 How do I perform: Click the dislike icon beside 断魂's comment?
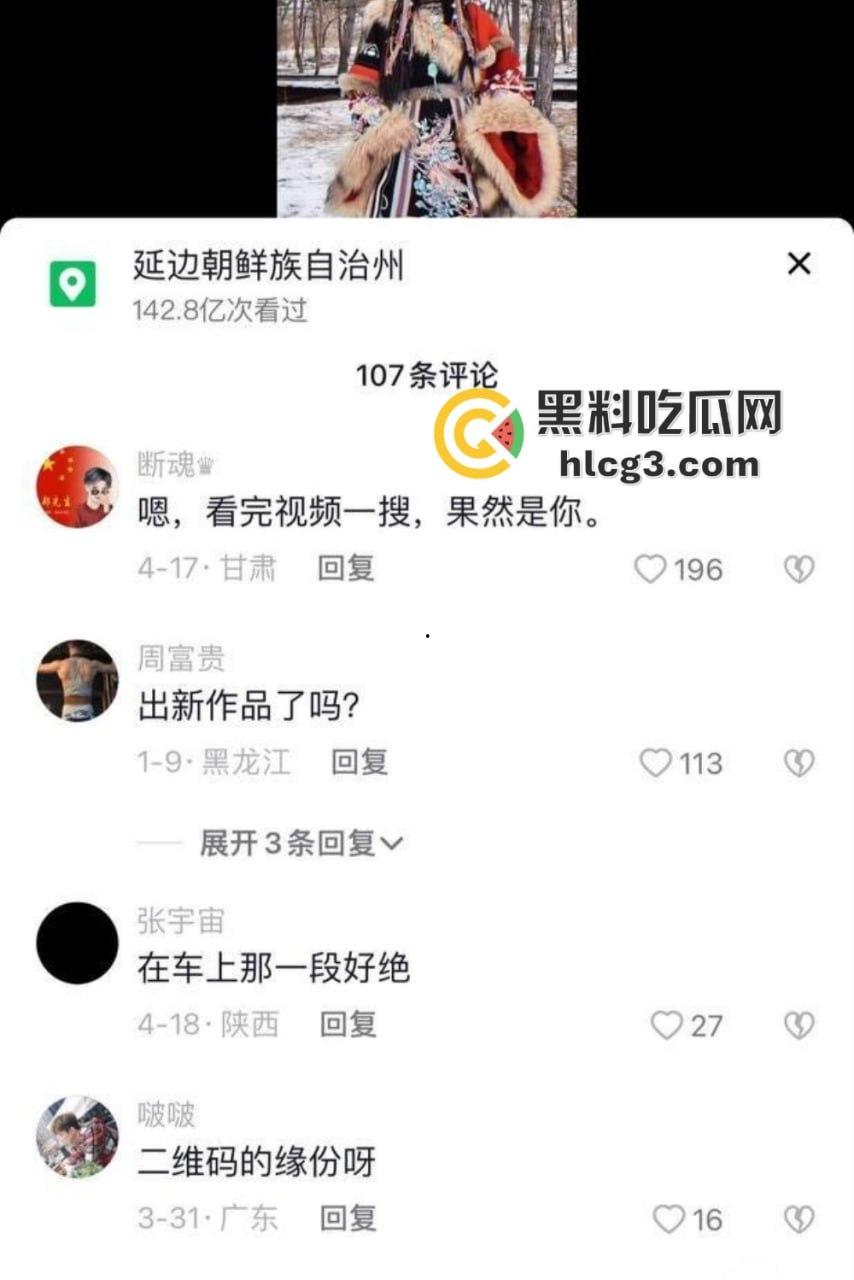798,570
